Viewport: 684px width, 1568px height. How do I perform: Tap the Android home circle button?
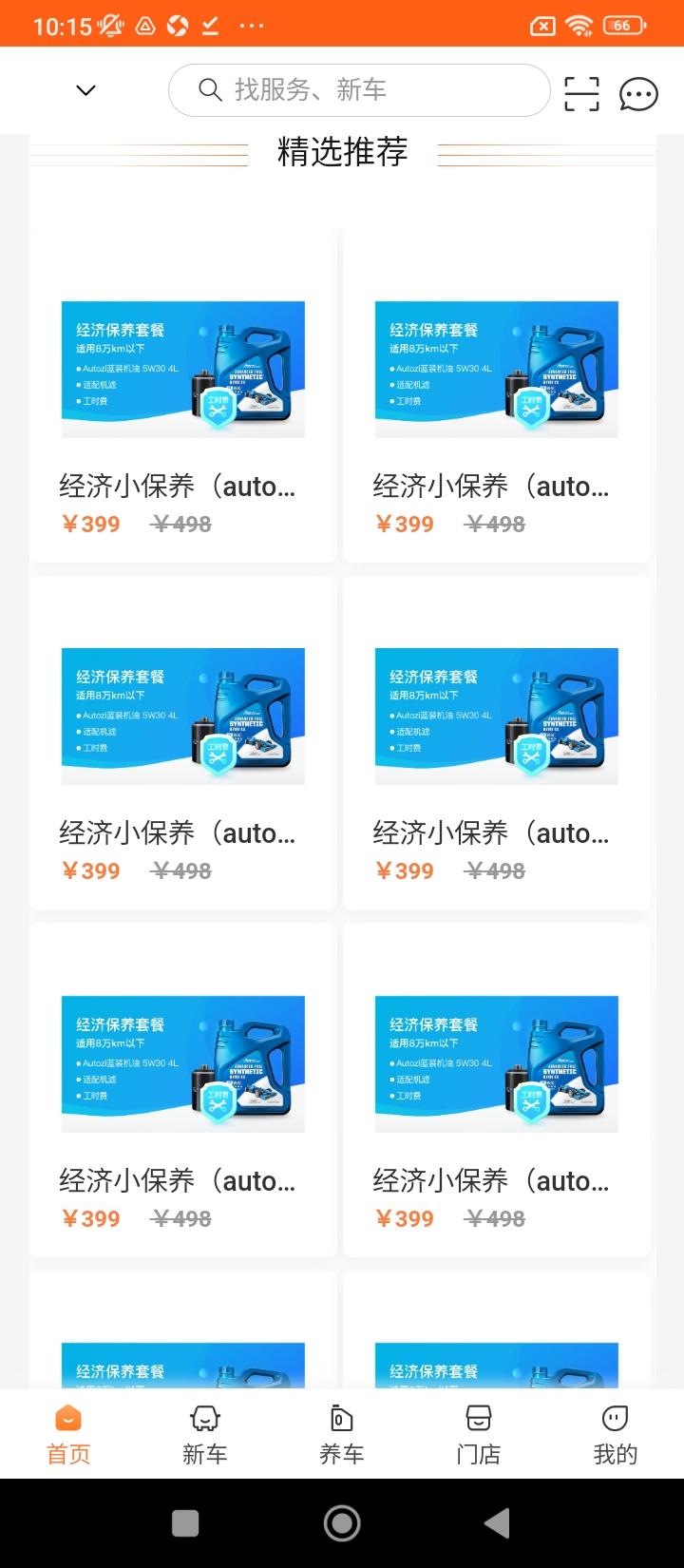pyautogui.click(x=342, y=1522)
